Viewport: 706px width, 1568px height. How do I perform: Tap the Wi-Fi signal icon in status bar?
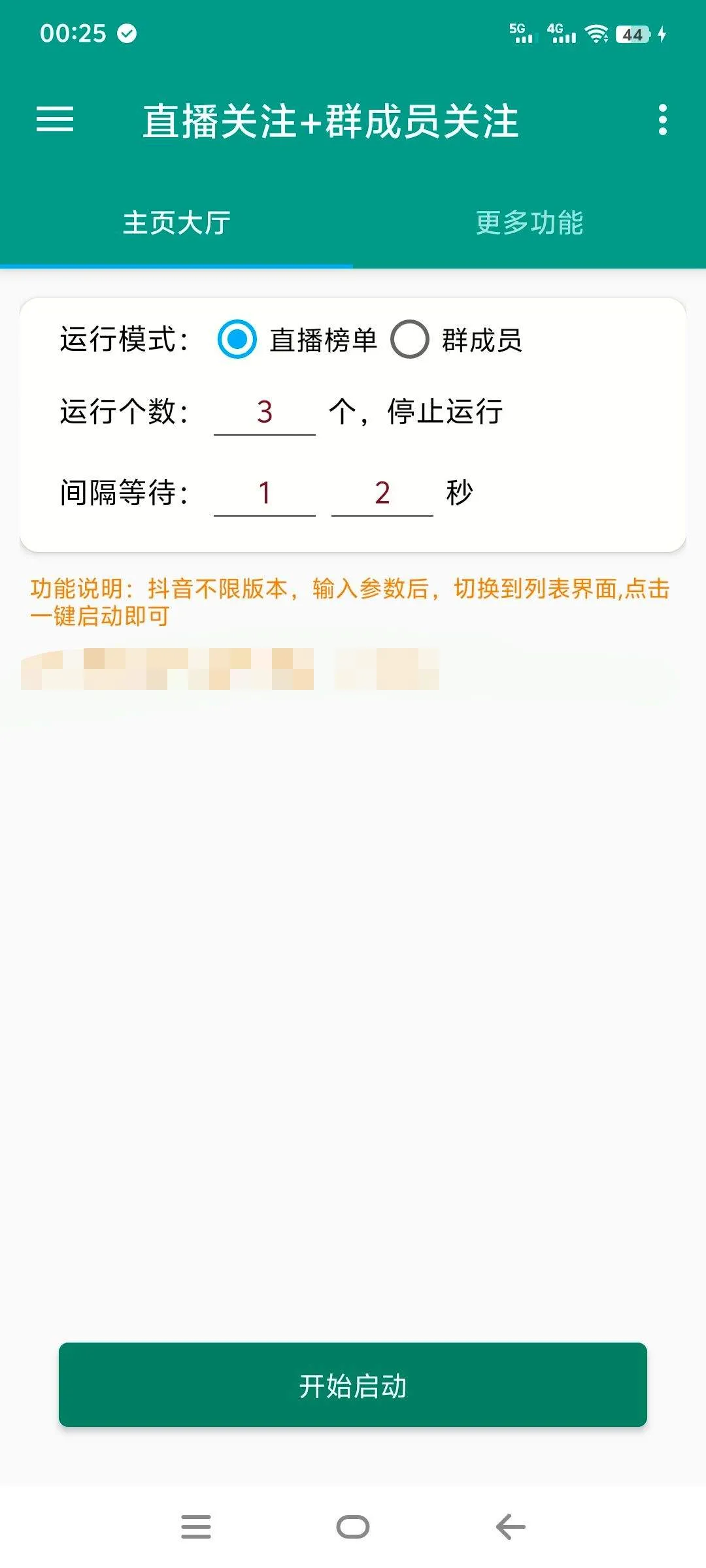click(597, 33)
